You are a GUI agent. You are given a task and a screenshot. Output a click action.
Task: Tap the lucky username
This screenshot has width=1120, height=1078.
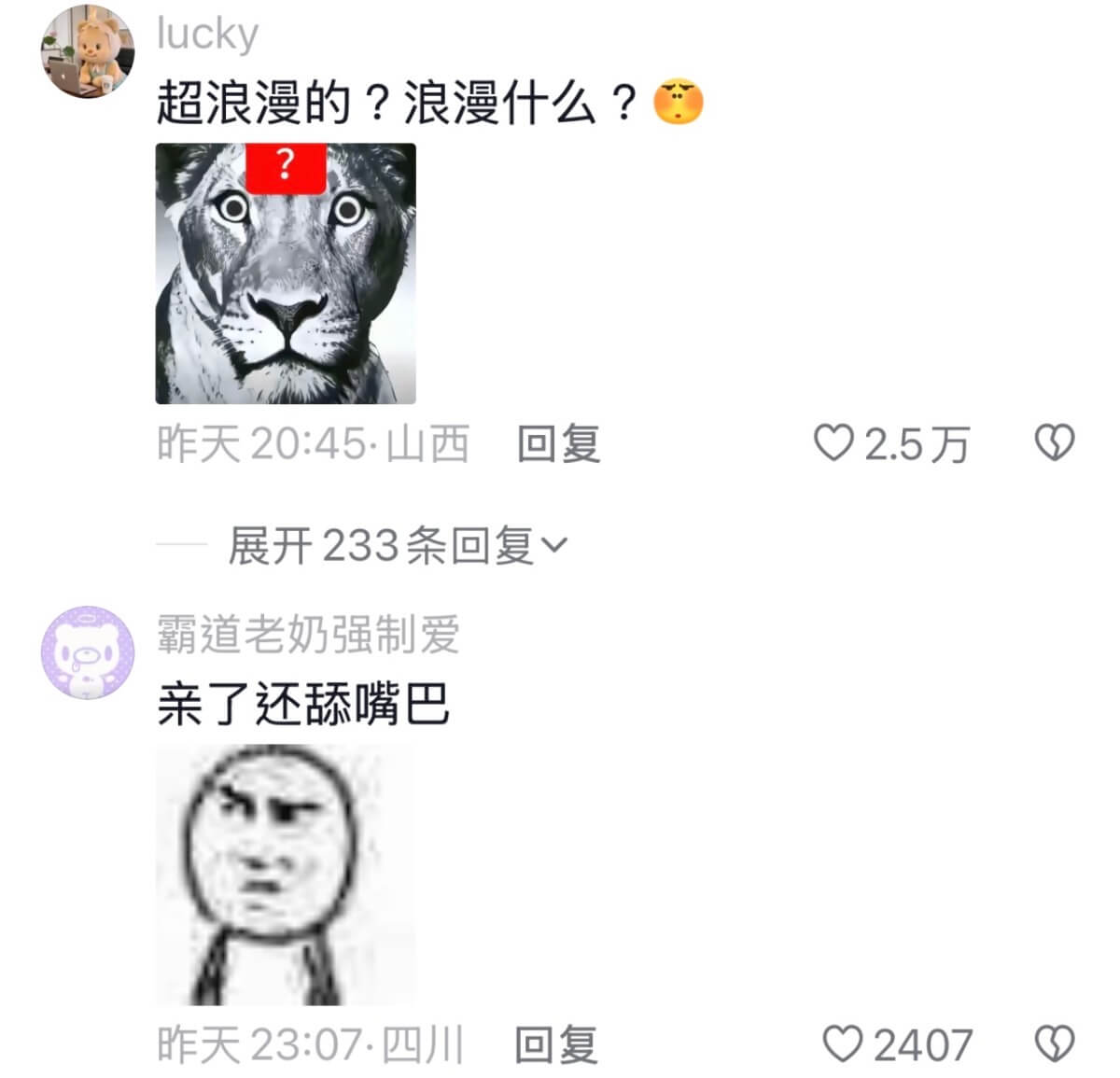click(207, 35)
